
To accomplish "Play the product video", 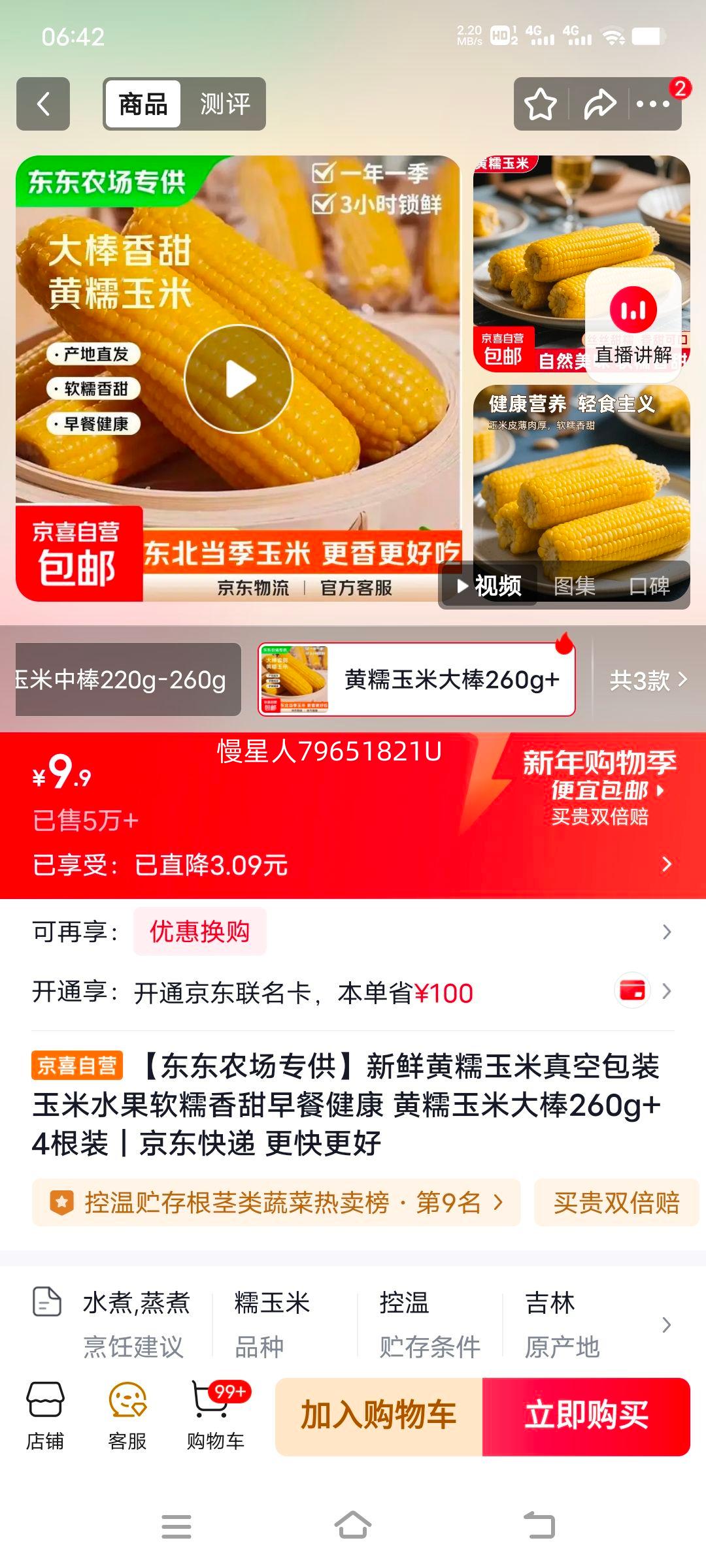I will [x=239, y=378].
